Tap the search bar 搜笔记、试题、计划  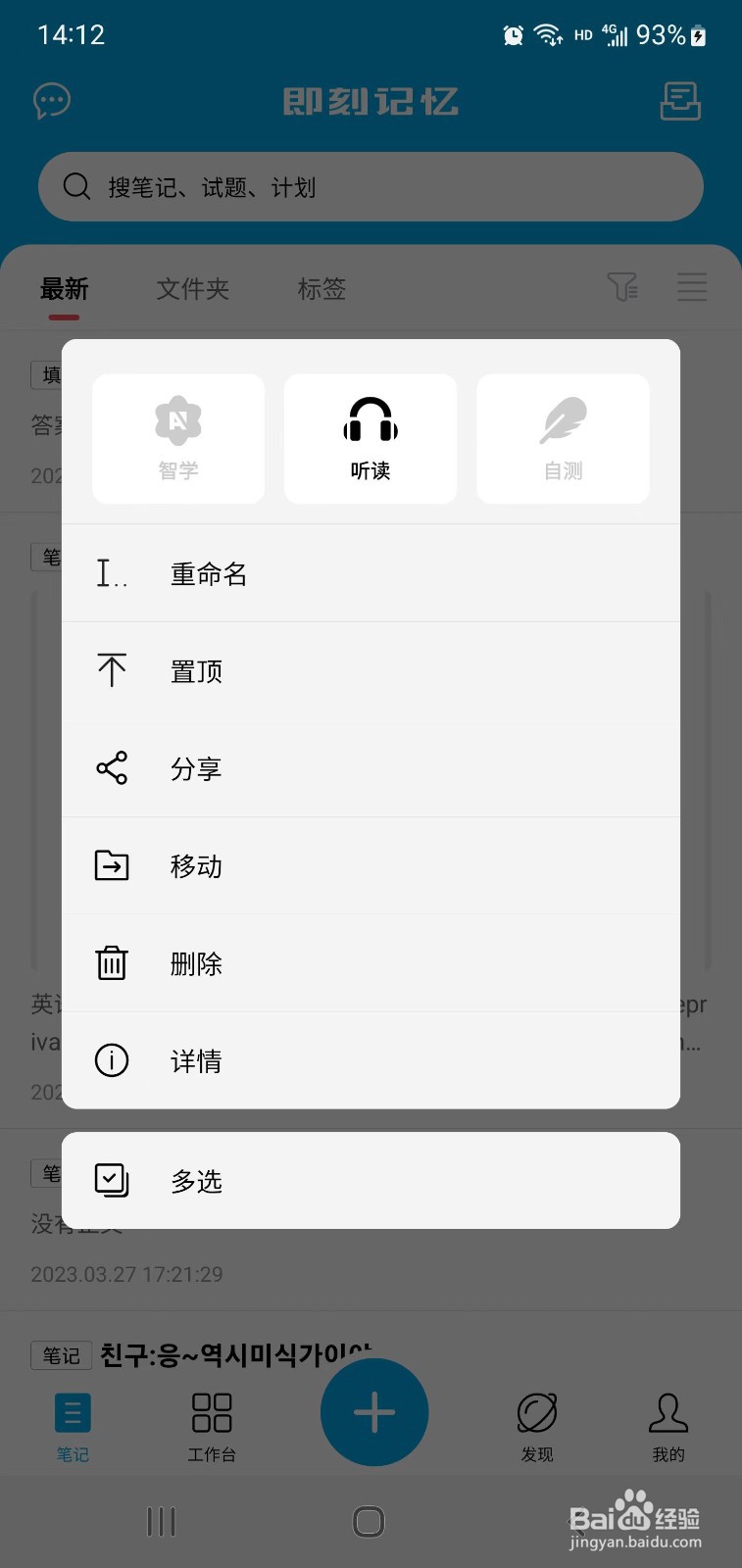[x=370, y=186]
